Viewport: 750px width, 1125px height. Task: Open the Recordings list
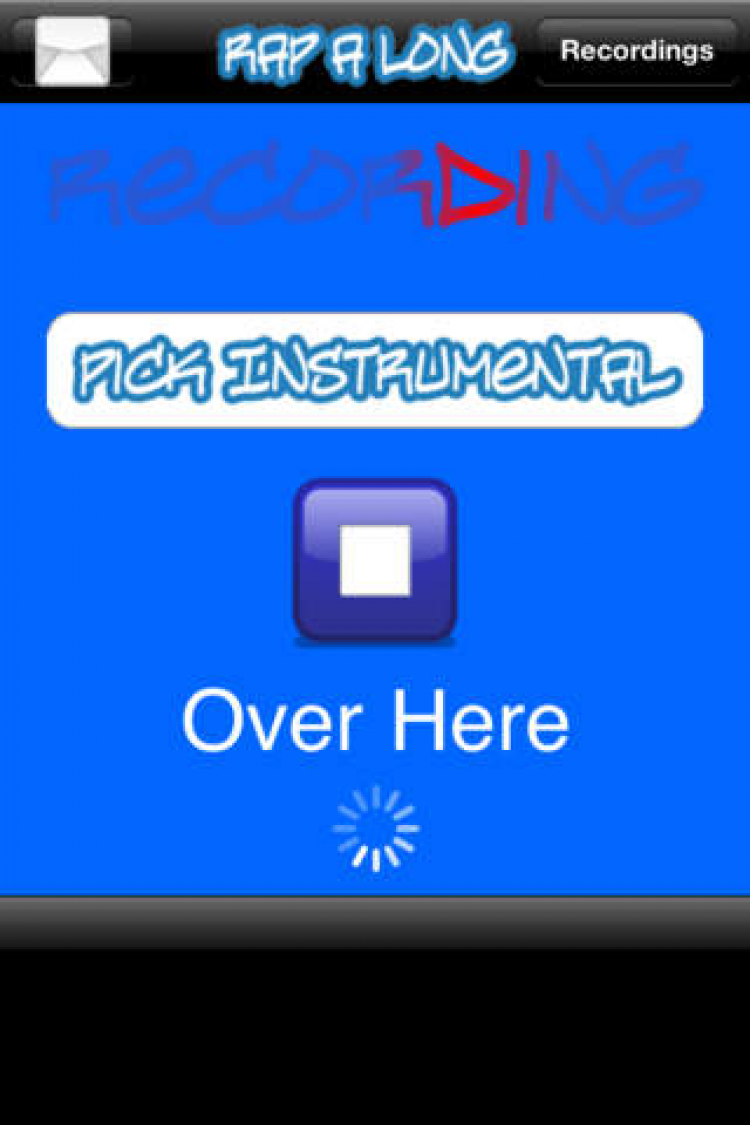[637, 51]
